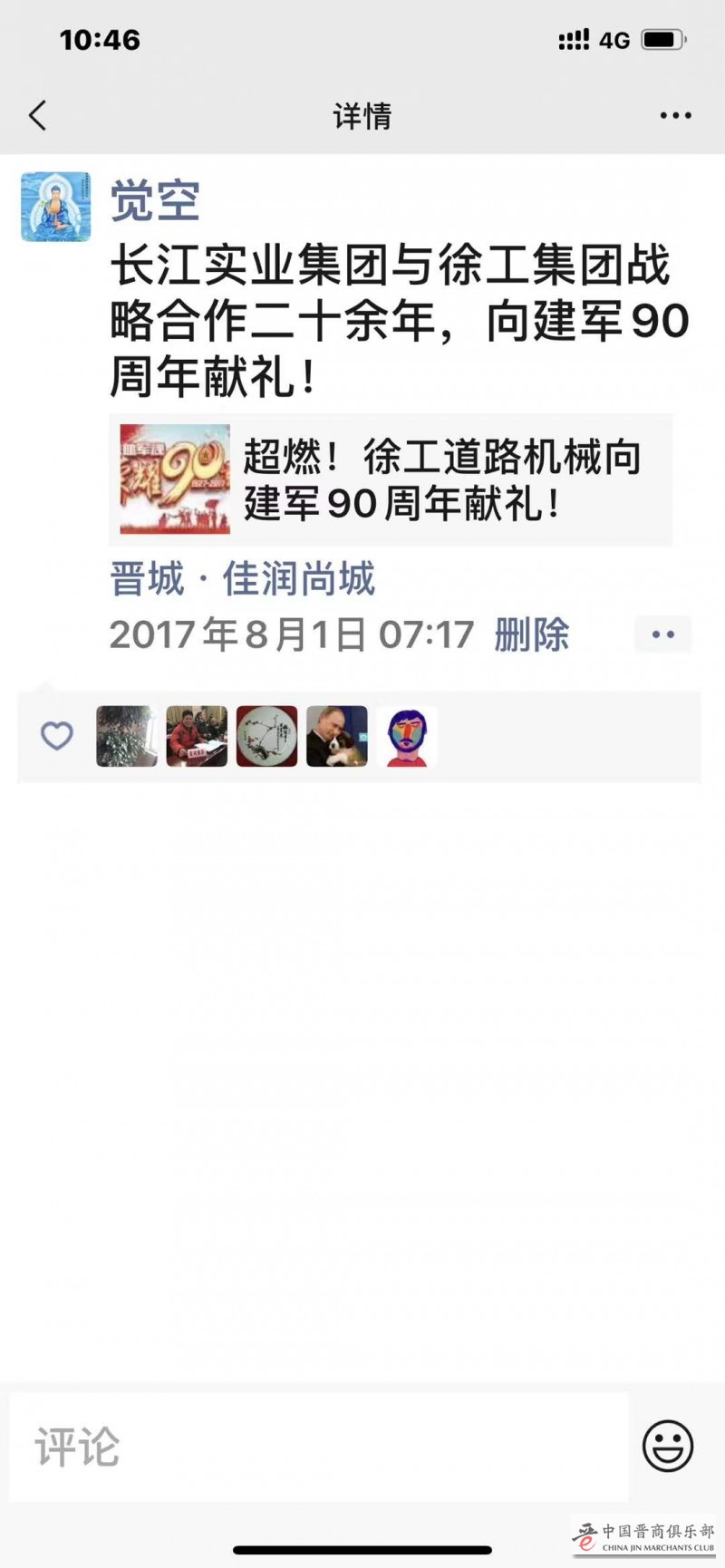Viewport: 725px width, 1568px height.
Task: Focus the 评论 comment input field
Action: click(x=317, y=1447)
